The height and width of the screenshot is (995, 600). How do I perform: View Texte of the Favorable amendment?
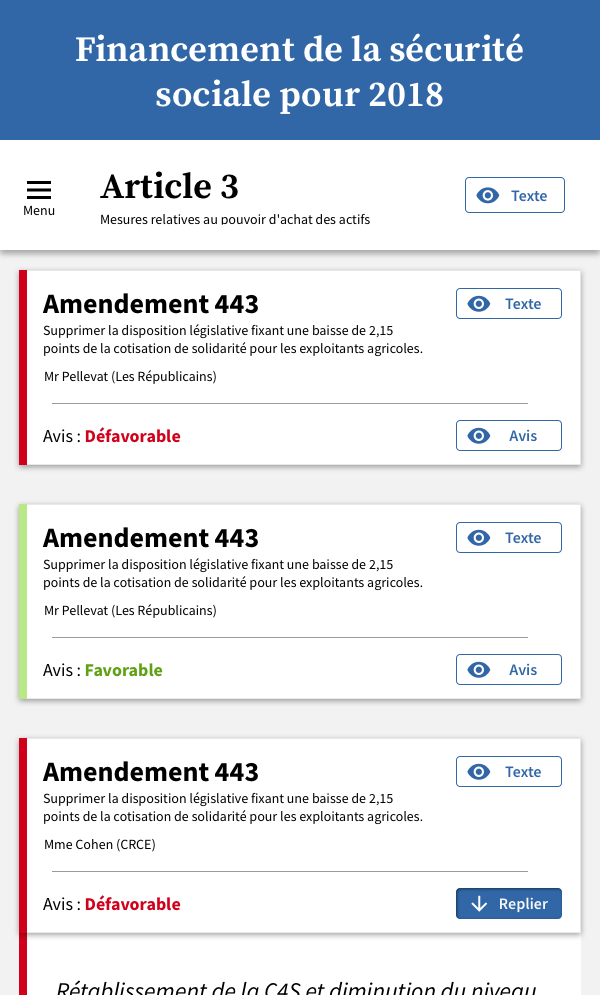(509, 538)
